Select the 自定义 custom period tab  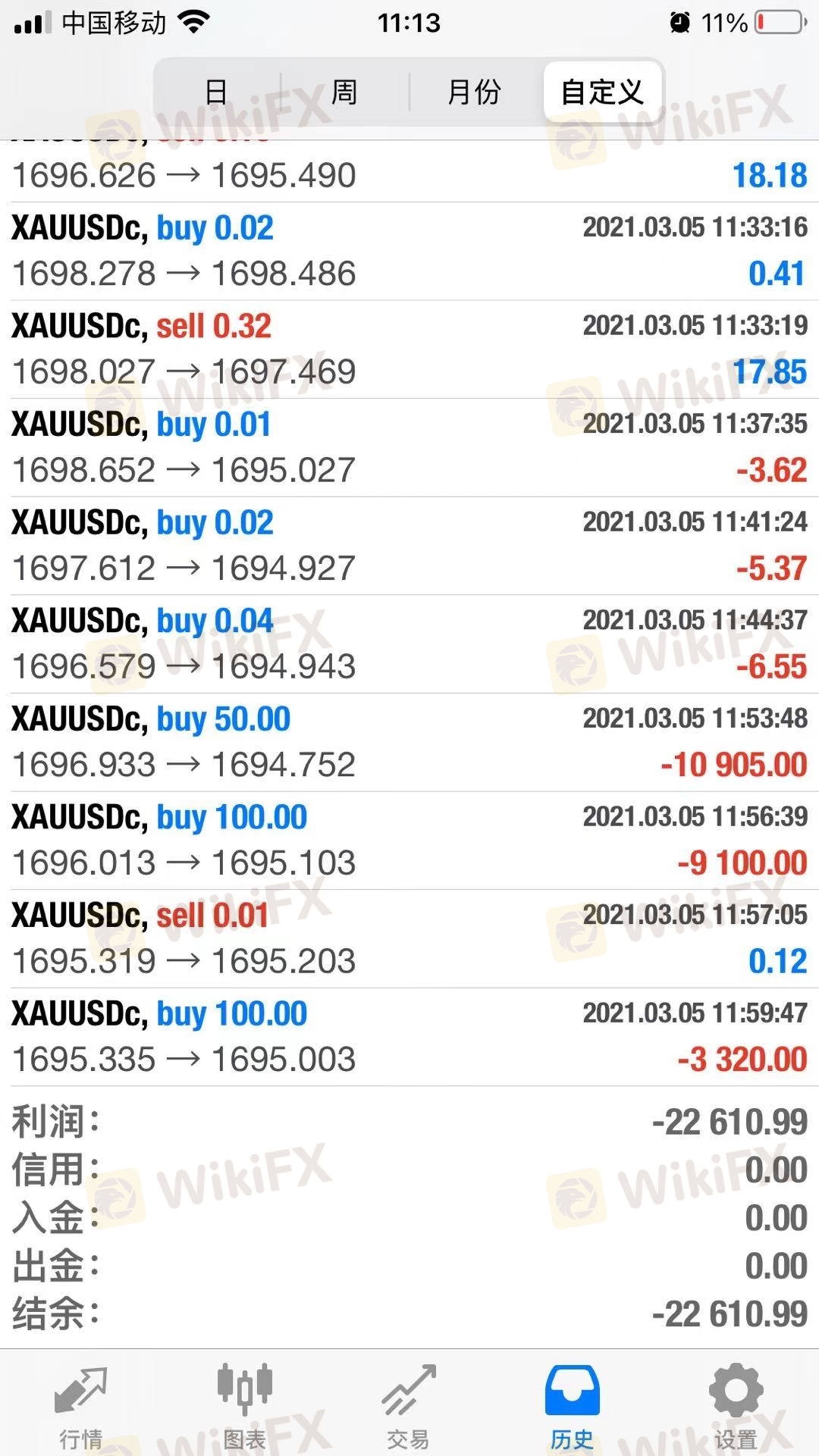coord(603,92)
